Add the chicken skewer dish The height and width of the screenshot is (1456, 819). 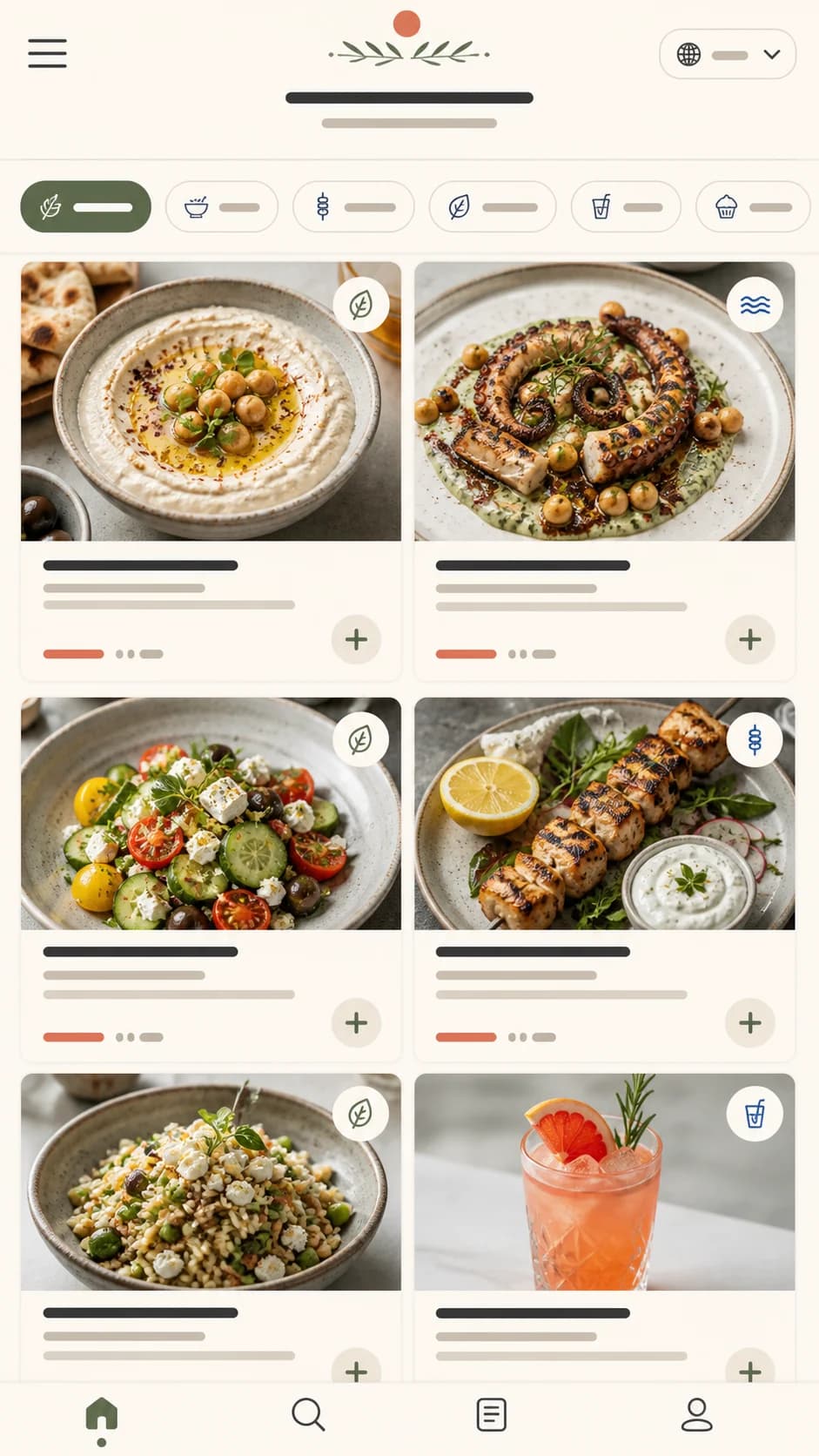point(749,1022)
